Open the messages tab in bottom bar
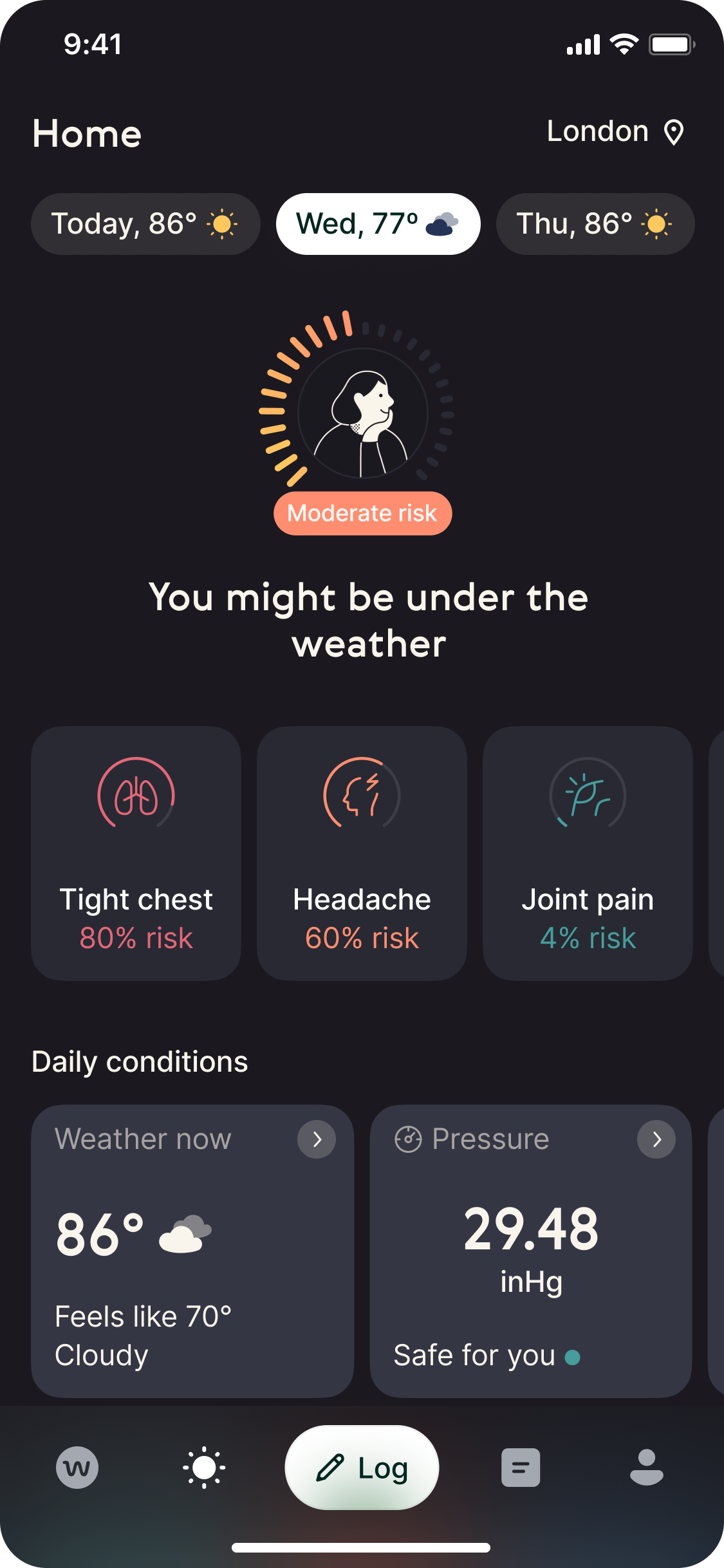 click(520, 1468)
